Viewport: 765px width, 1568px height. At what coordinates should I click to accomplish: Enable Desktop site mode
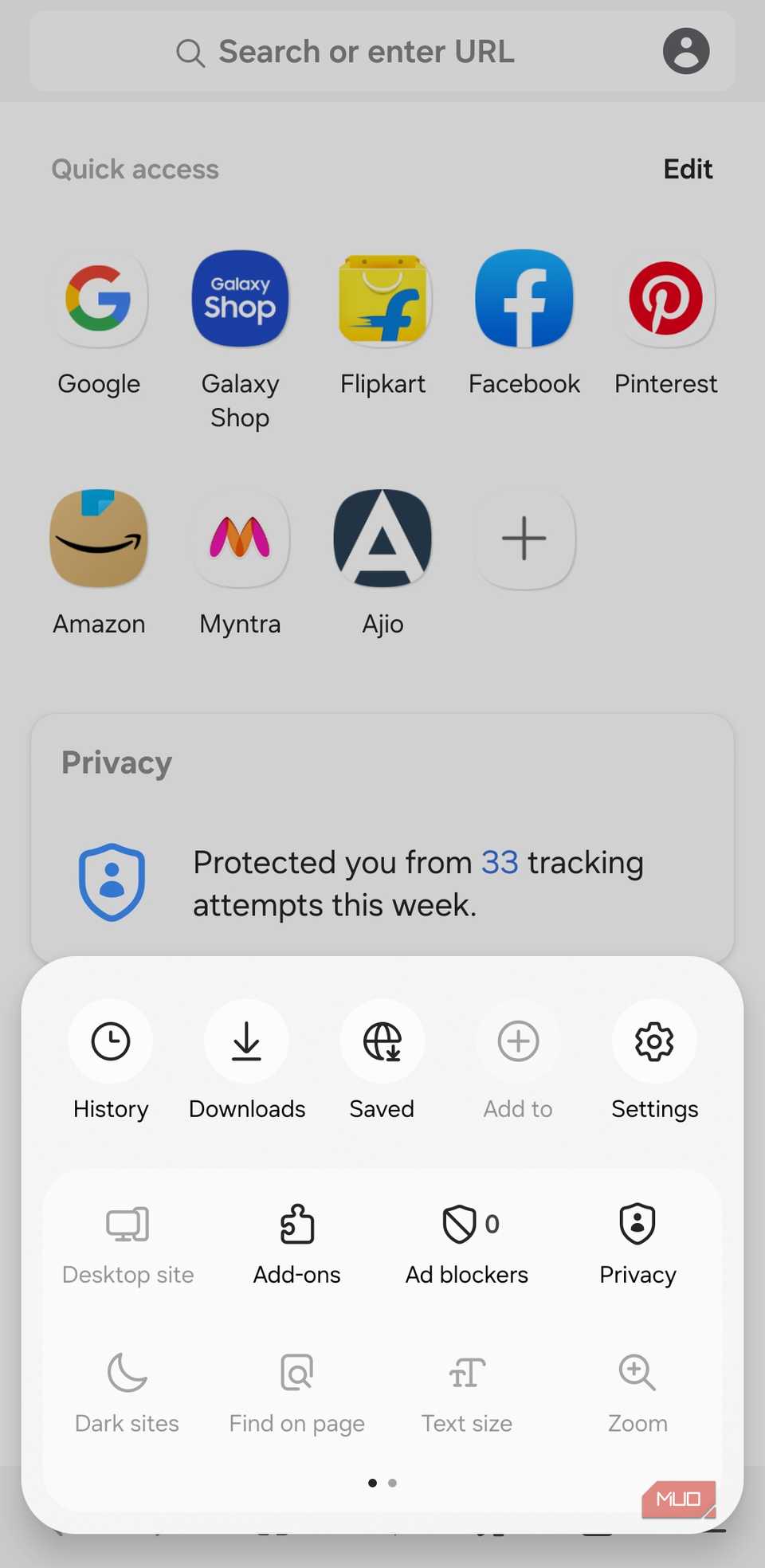click(127, 1243)
